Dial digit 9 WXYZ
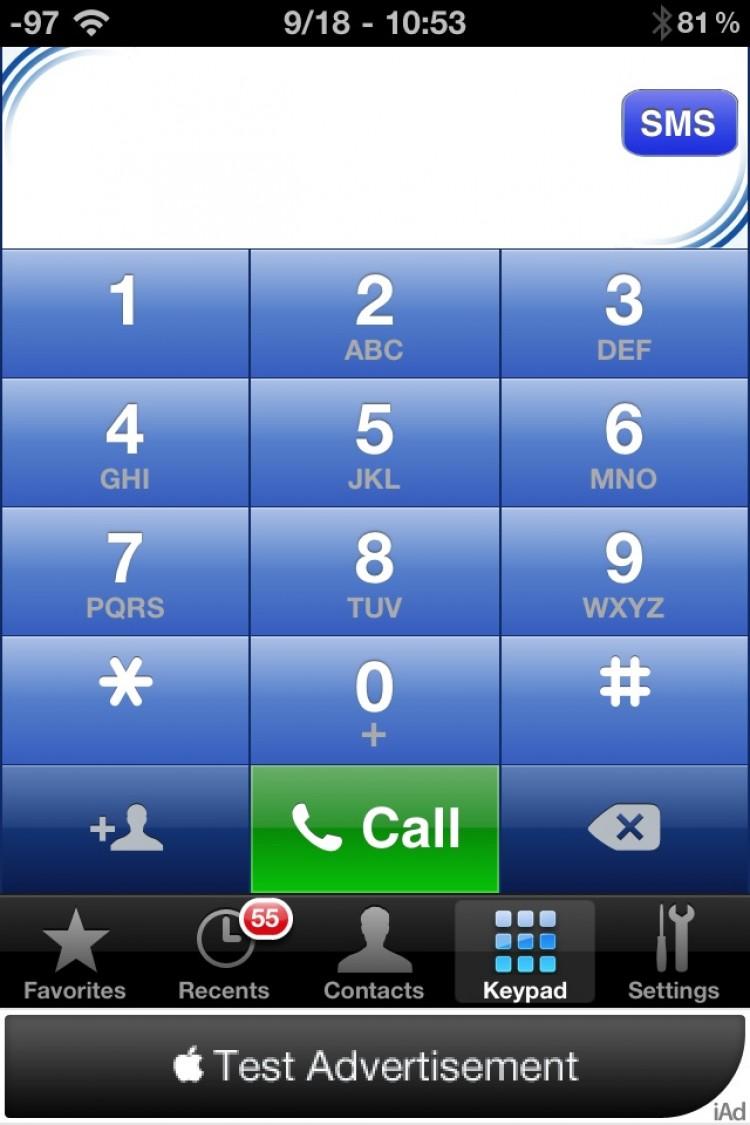The width and height of the screenshot is (750, 1125). (x=624, y=571)
